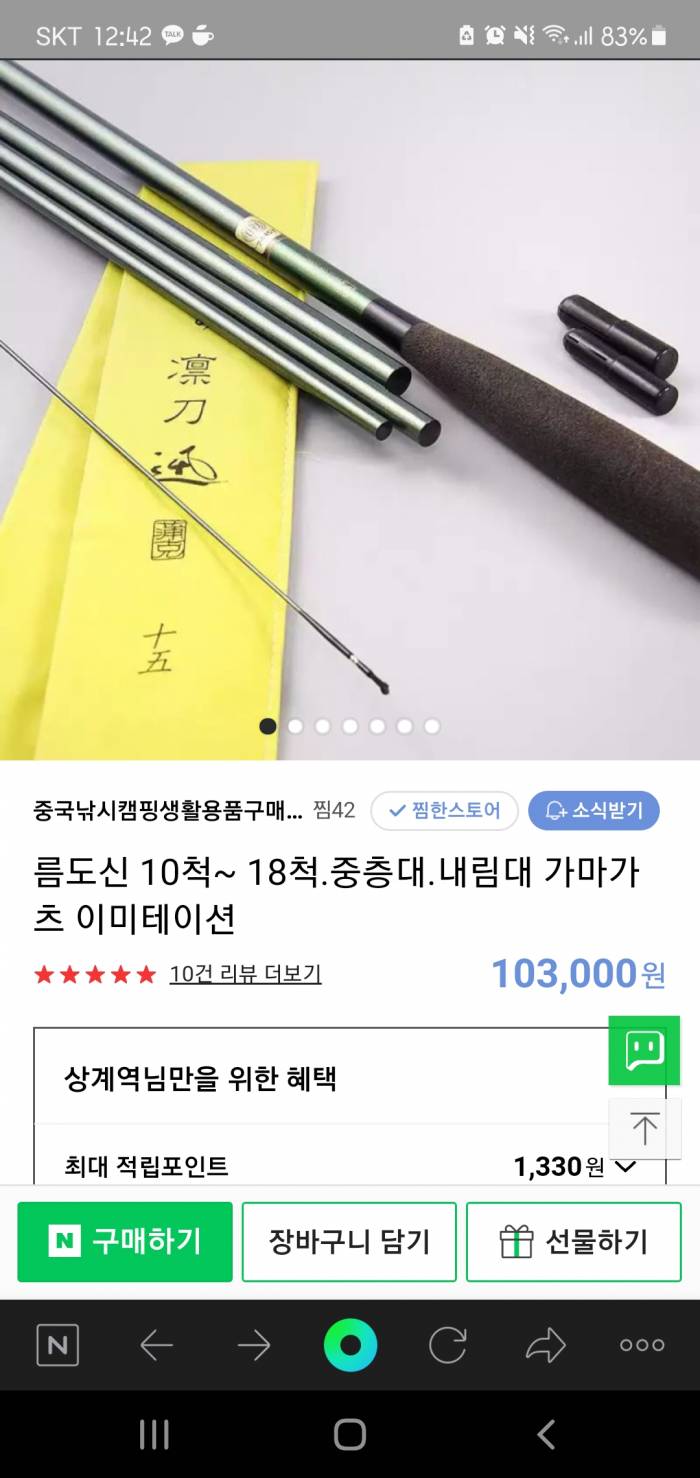Image resolution: width=700 pixels, height=1478 pixels.
Task: Jump to top with the up-arrow button
Action: point(644,1129)
